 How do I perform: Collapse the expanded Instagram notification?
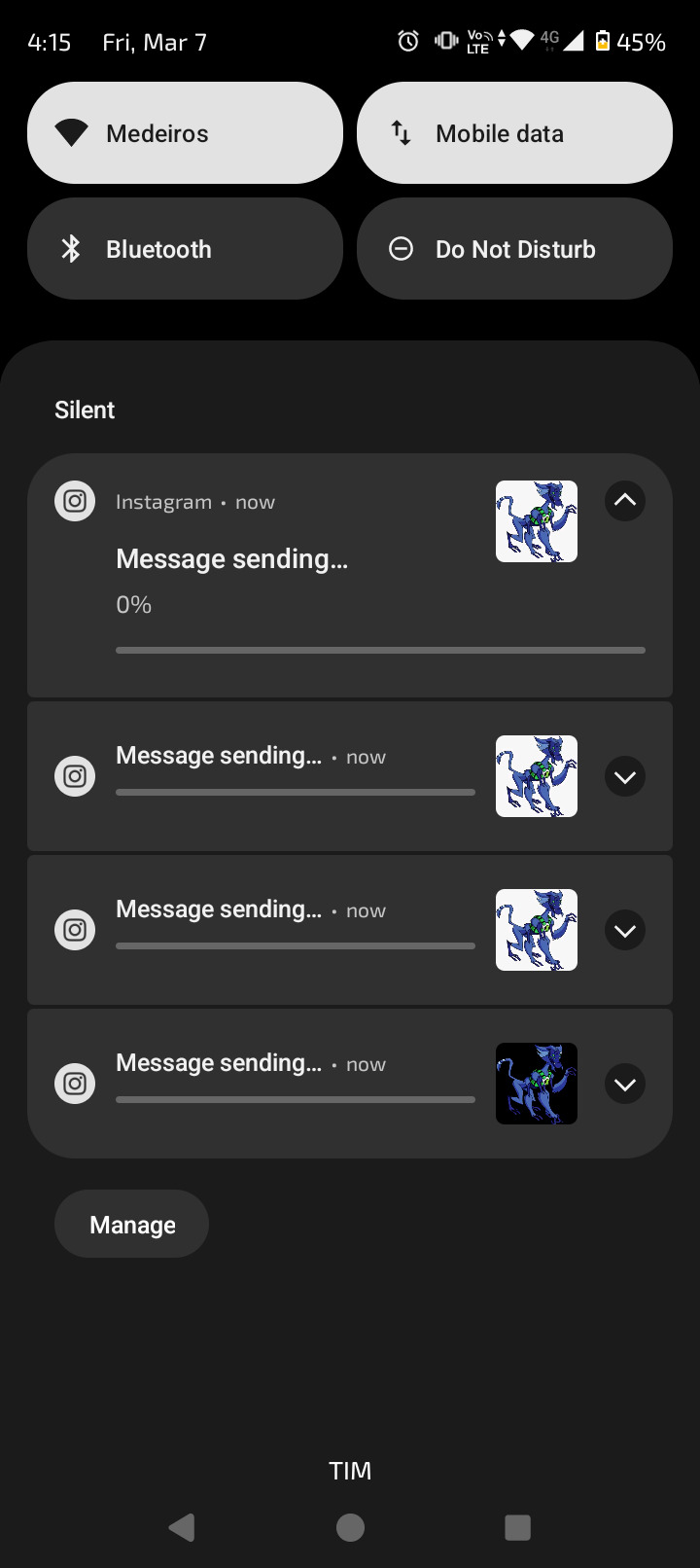coord(625,501)
